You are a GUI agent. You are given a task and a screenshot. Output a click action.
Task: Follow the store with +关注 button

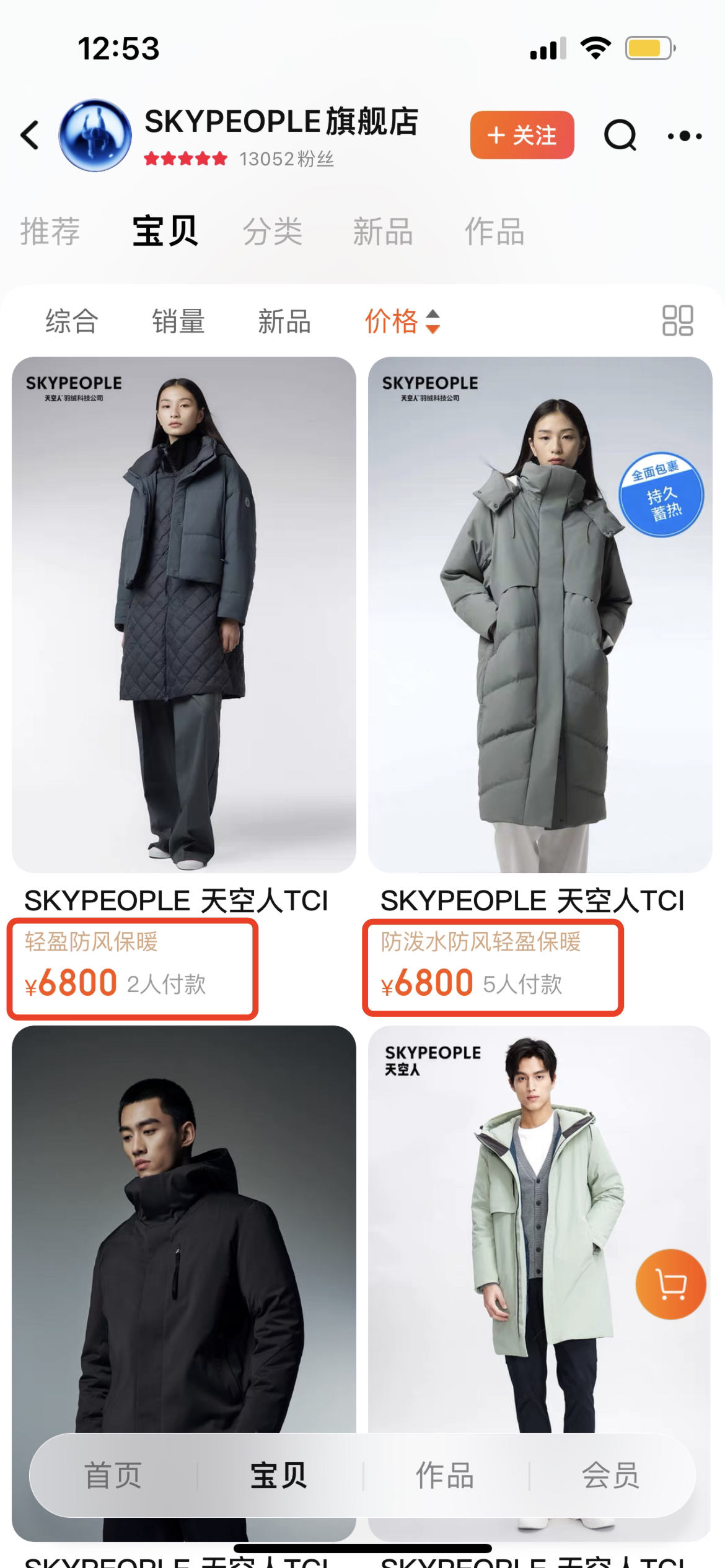coord(522,135)
